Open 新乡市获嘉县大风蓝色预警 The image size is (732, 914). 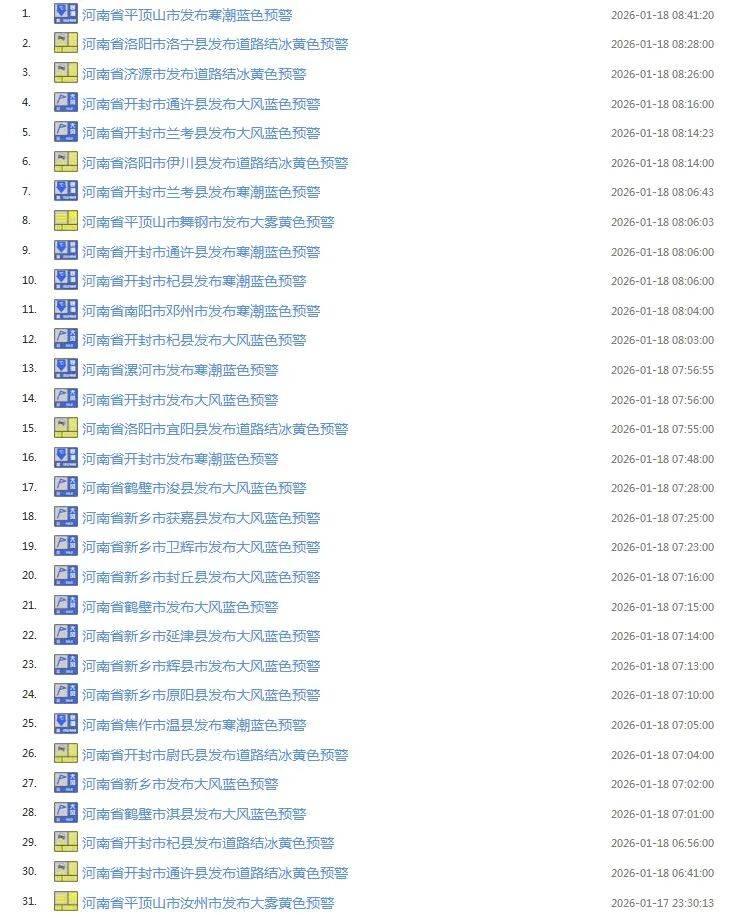[x=201, y=518]
